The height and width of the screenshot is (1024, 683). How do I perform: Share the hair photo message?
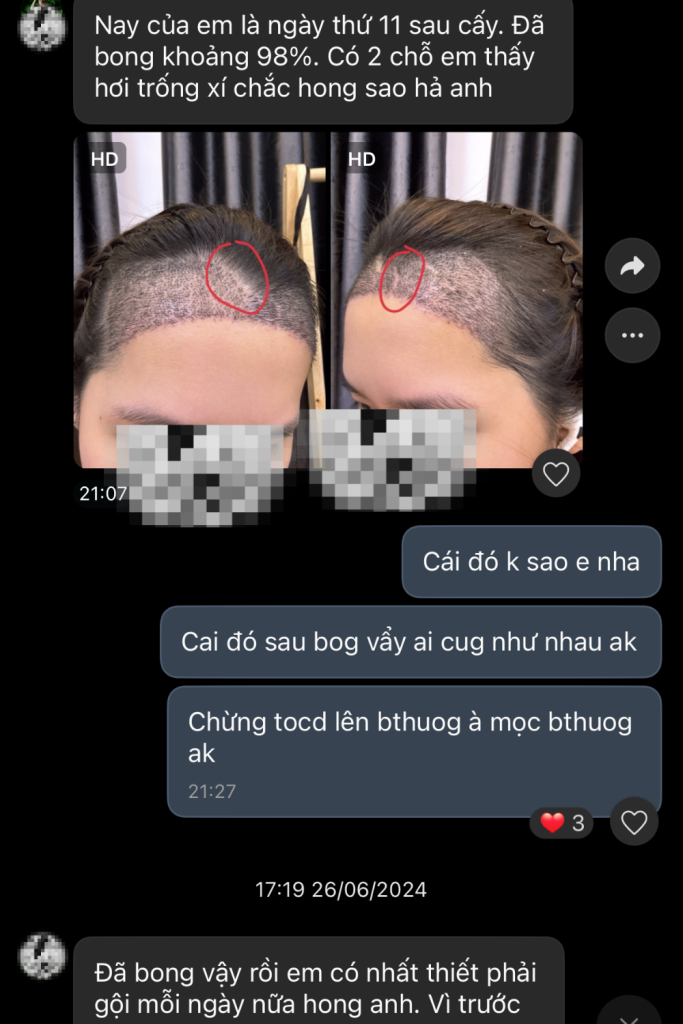[632, 266]
